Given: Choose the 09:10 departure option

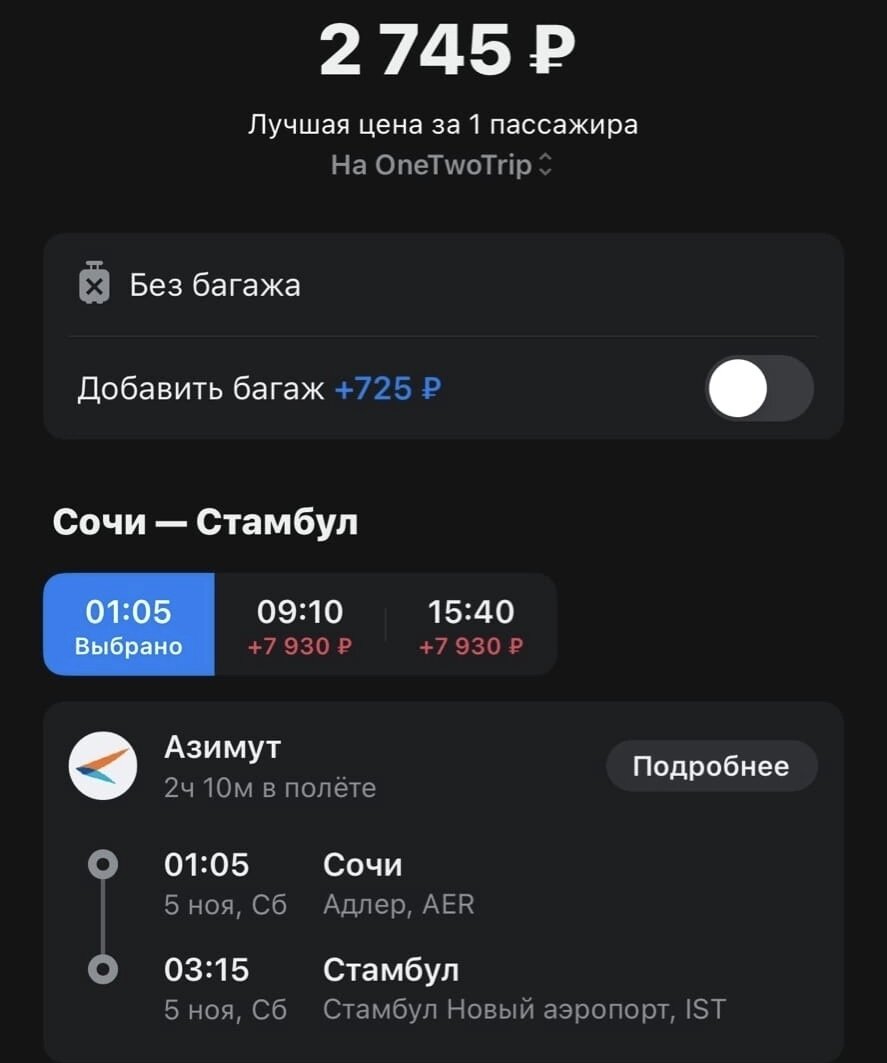Looking at the screenshot, I should (x=300, y=625).
